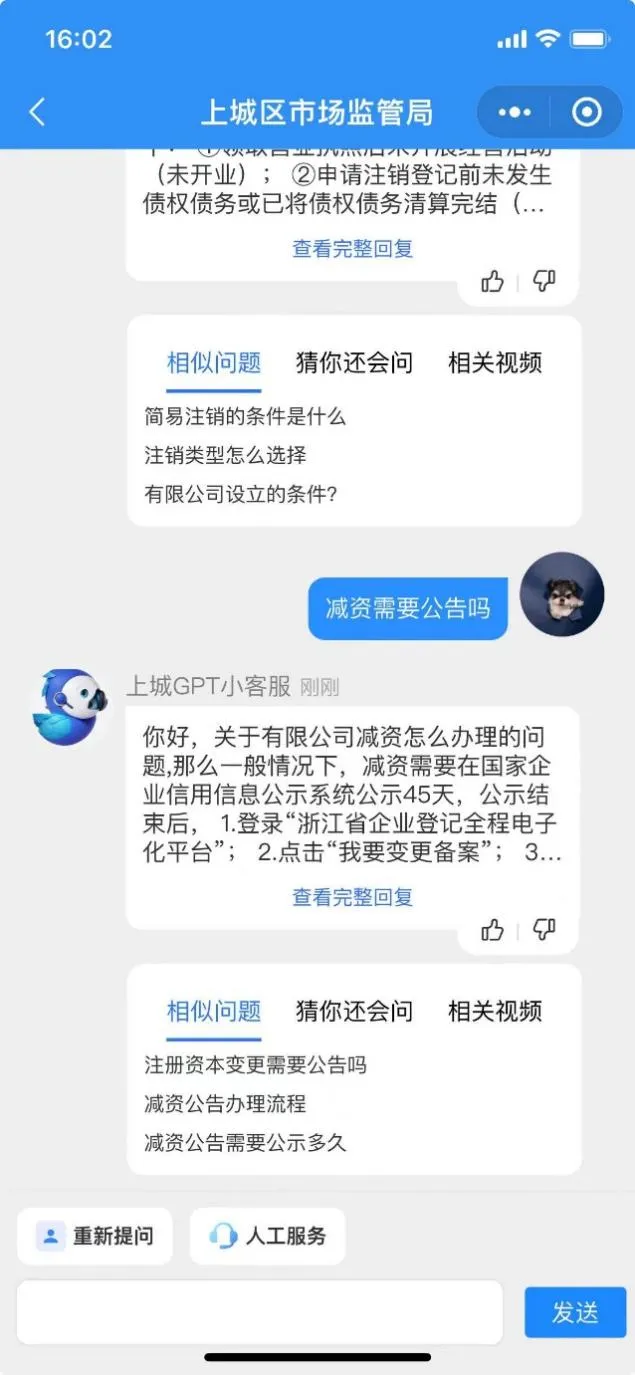The width and height of the screenshot is (635, 1375).
Task: Close the mini program via the circle icon
Action: click(587, 112)
